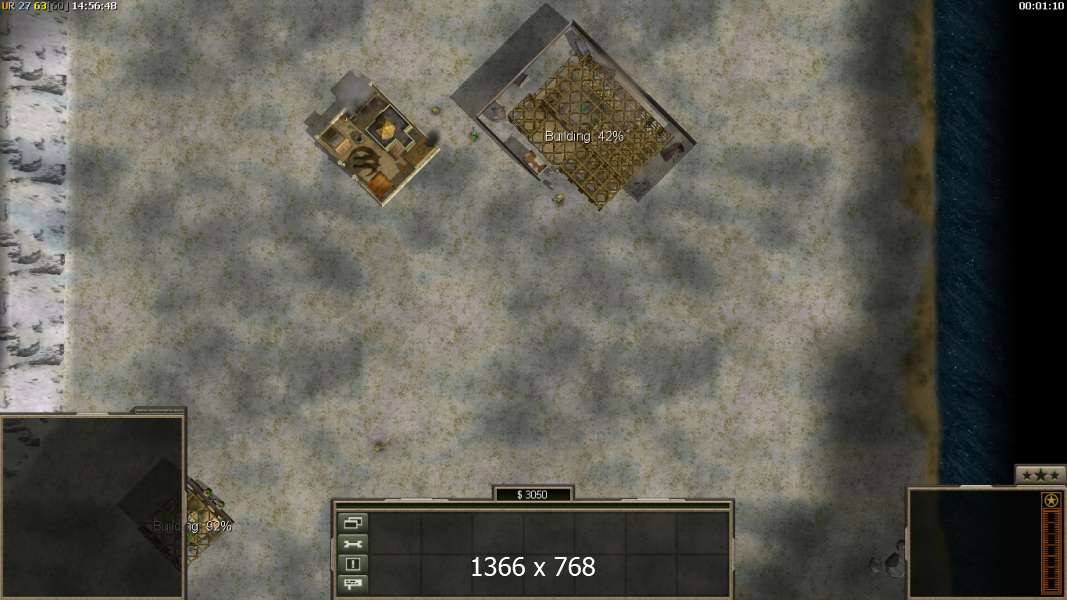Tap the wrench repair icon
This screenshot has height=600, width=1067.
point(353,543)
